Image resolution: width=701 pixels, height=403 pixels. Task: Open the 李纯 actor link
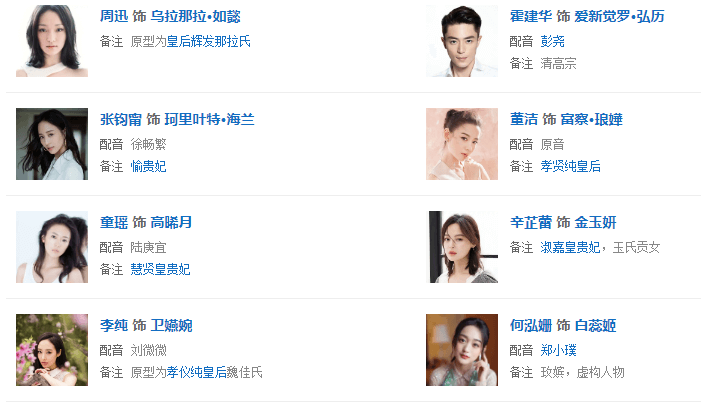coord(114,326)
